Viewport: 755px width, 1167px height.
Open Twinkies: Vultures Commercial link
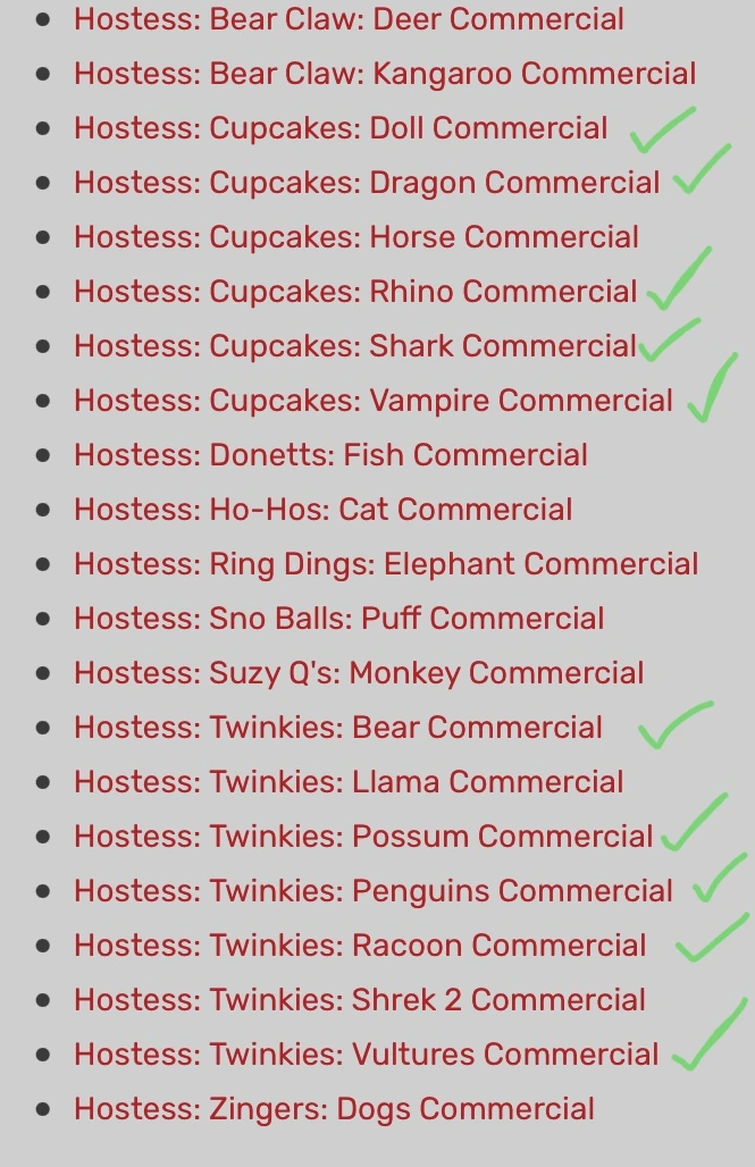click(366, 1054)
